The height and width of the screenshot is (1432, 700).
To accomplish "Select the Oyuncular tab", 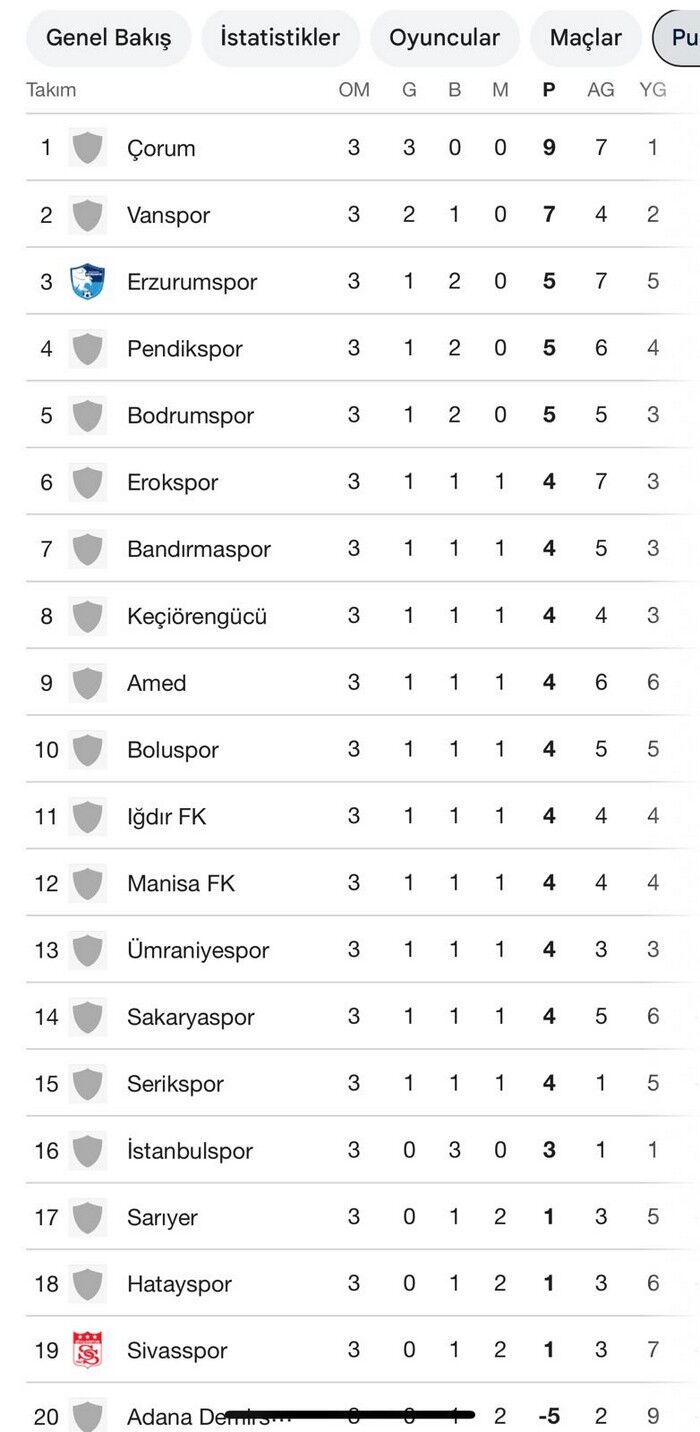I will tap(444, 38).
